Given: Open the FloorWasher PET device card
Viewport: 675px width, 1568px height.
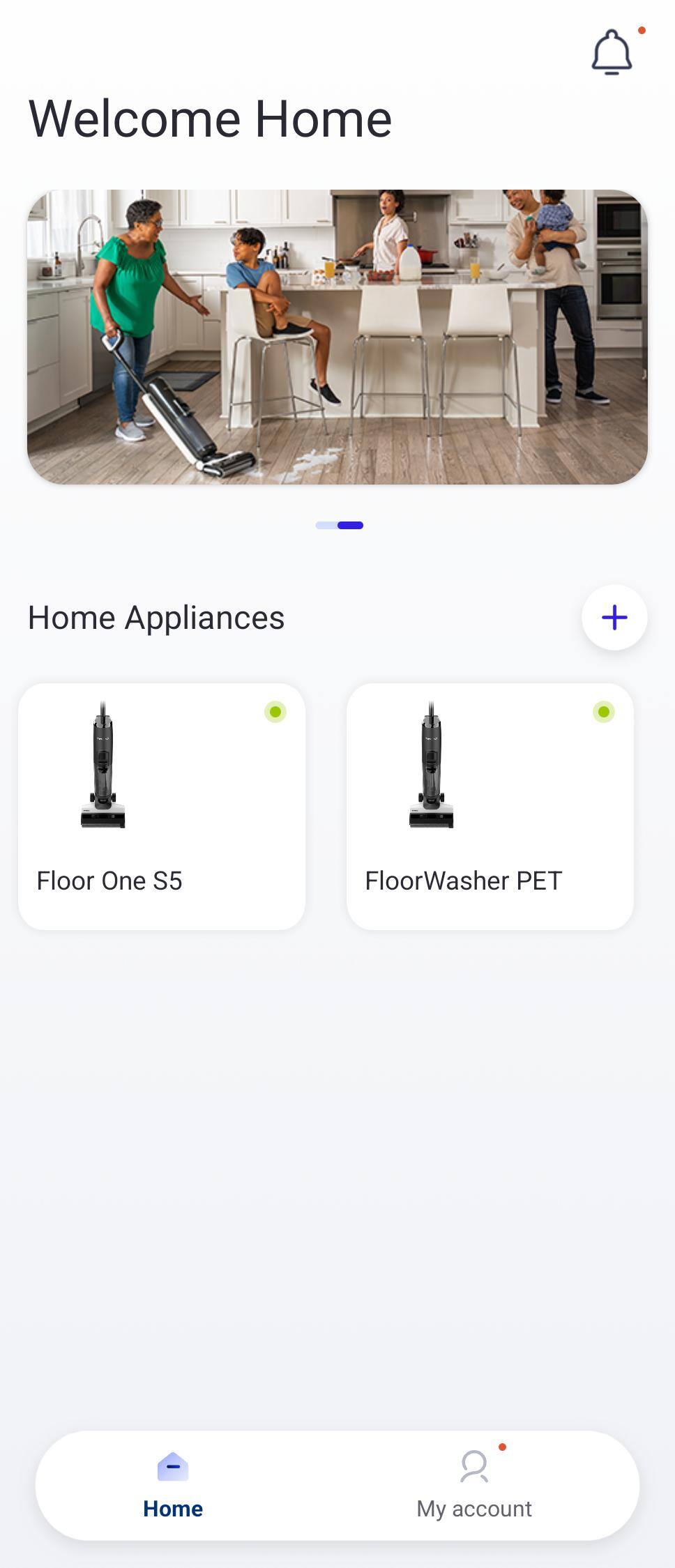Looking at the screenshot, I should [490, 806].
